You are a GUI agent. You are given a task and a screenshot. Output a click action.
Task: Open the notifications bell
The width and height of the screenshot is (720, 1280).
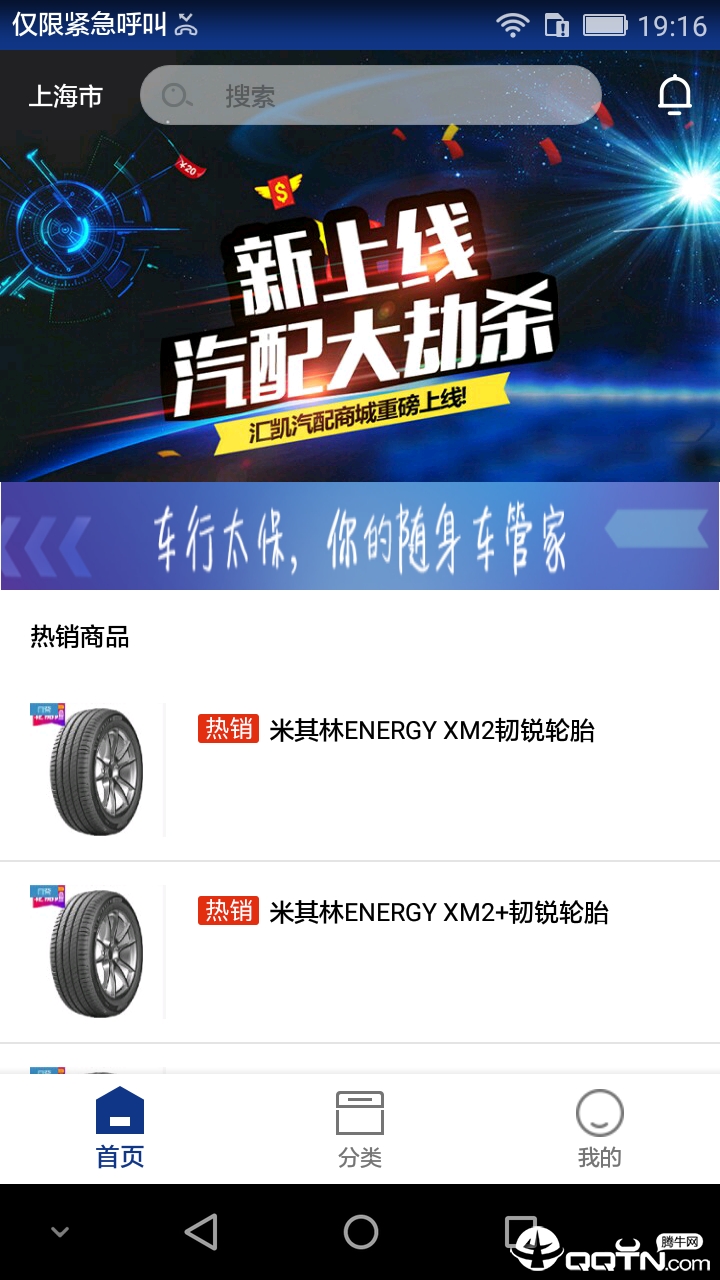coord(675,95)
